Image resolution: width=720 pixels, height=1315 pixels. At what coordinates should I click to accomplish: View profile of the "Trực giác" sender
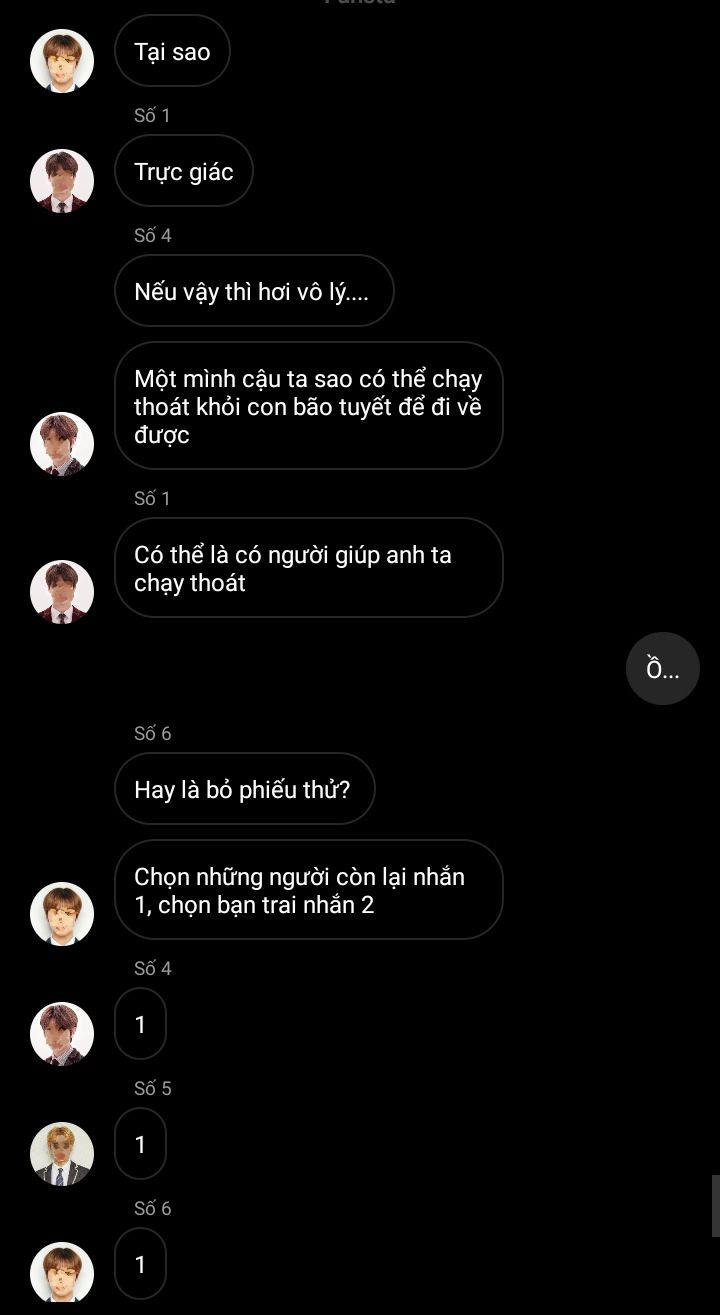(x=62, y=181)
